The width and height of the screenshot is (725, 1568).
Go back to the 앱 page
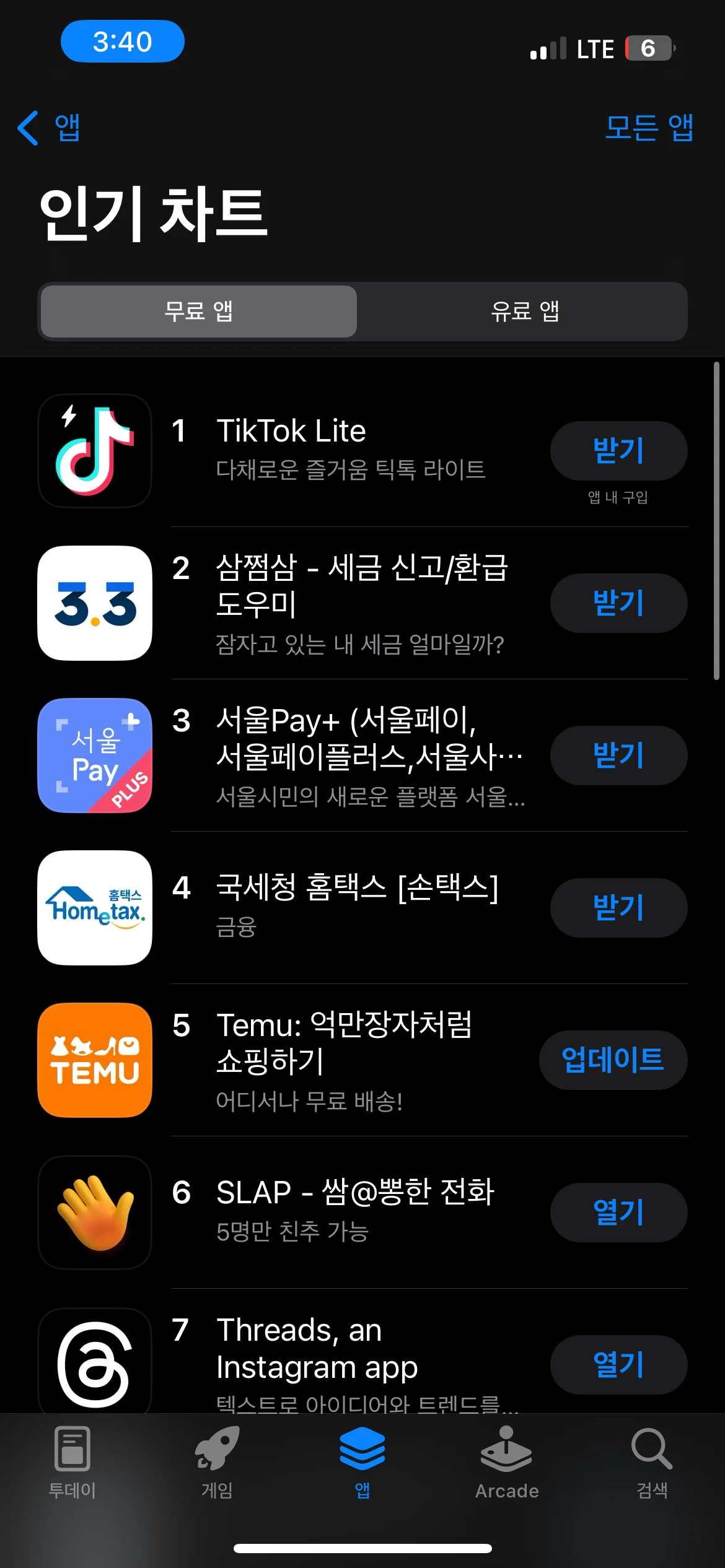49,128
